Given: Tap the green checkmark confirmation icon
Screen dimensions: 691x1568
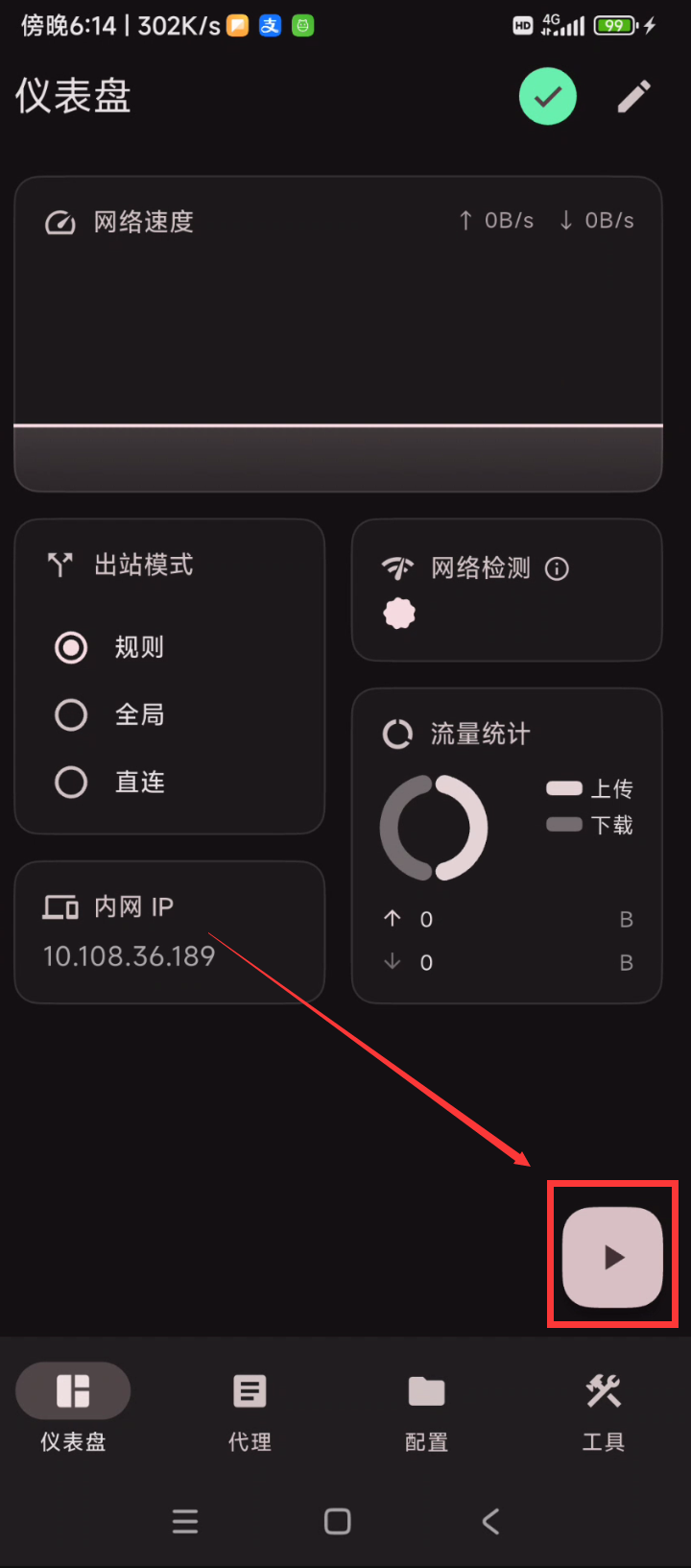Looking at the screenshot, I should click(x=547, y=96).
